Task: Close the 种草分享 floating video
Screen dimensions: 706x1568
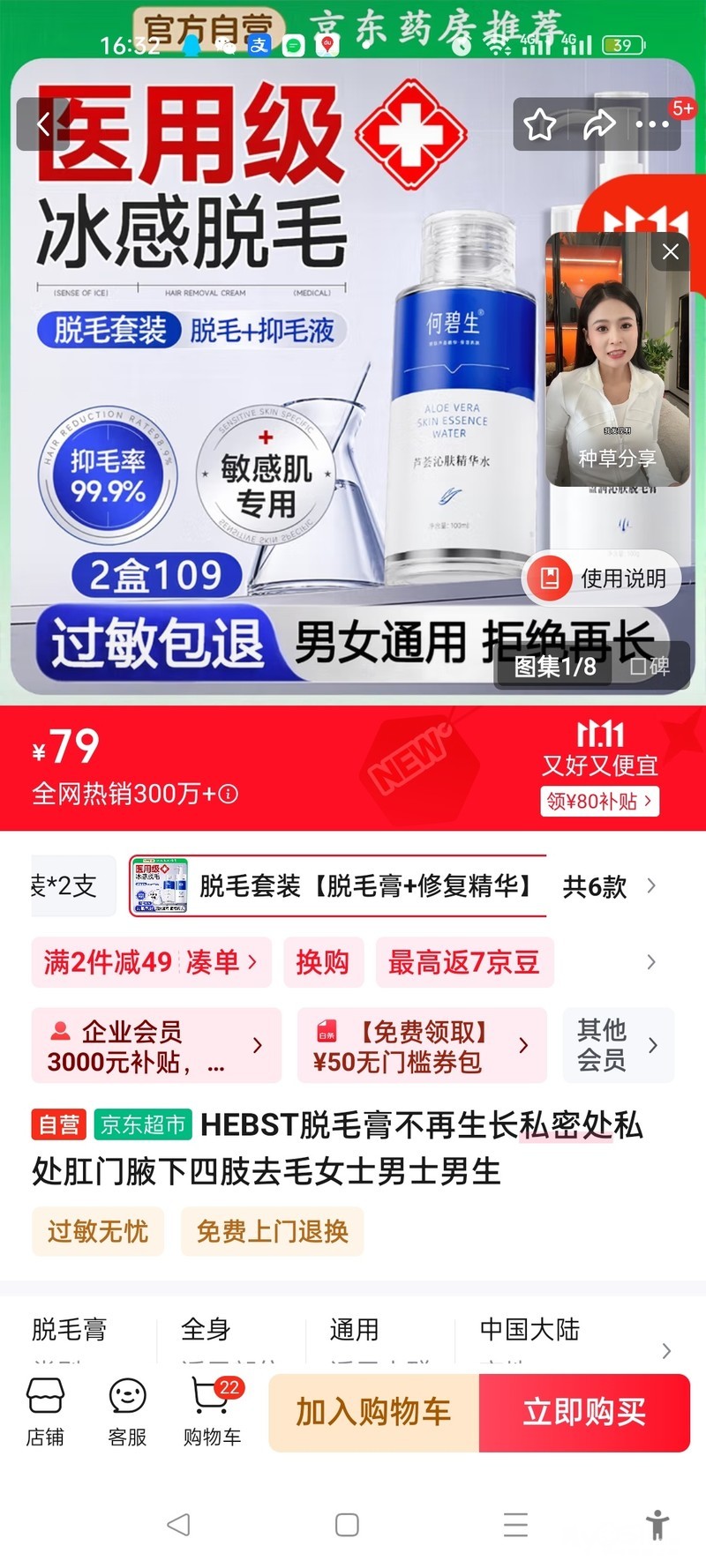Action: coord(670,252)
